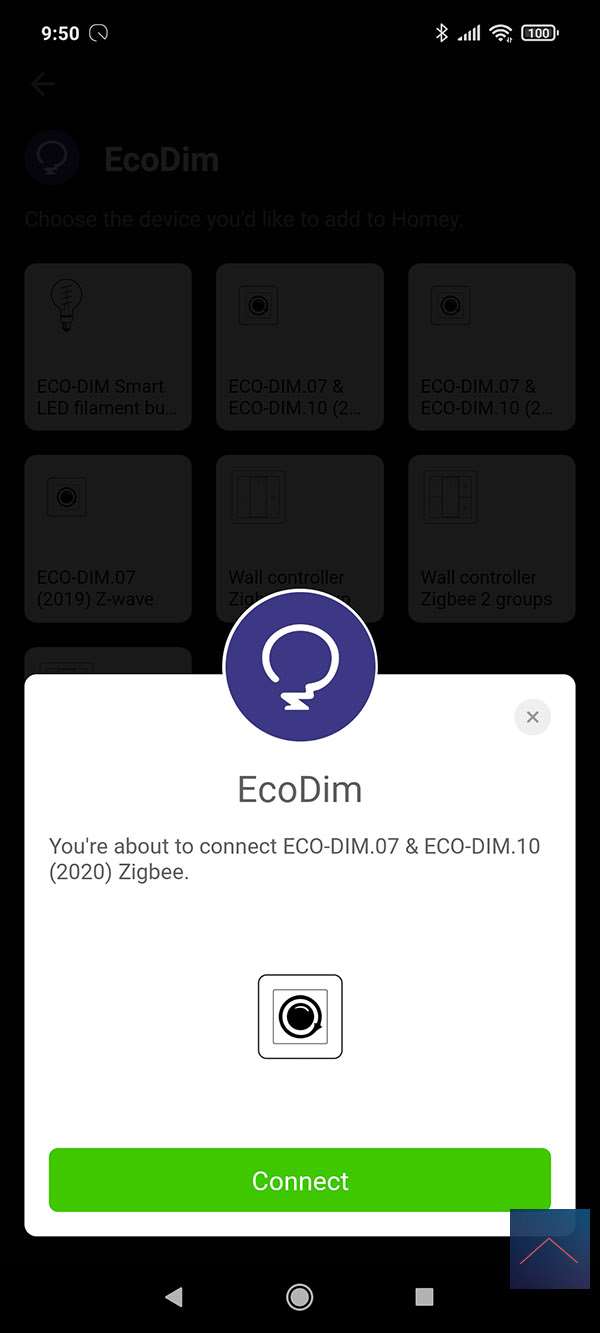Go to the home screen

[x=299, y=1297]
